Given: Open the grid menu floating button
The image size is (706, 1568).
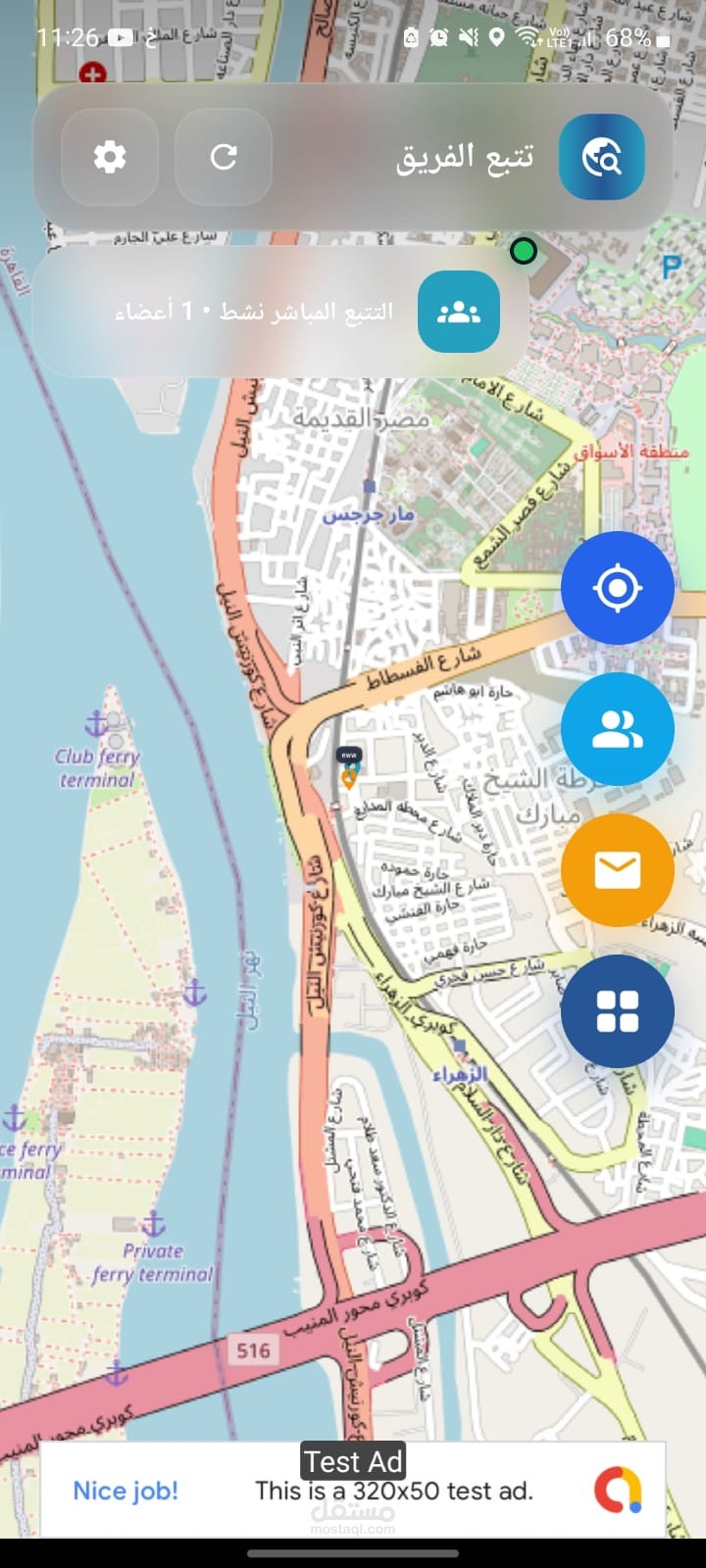Looking at the screenshot, I should 618,1011.
